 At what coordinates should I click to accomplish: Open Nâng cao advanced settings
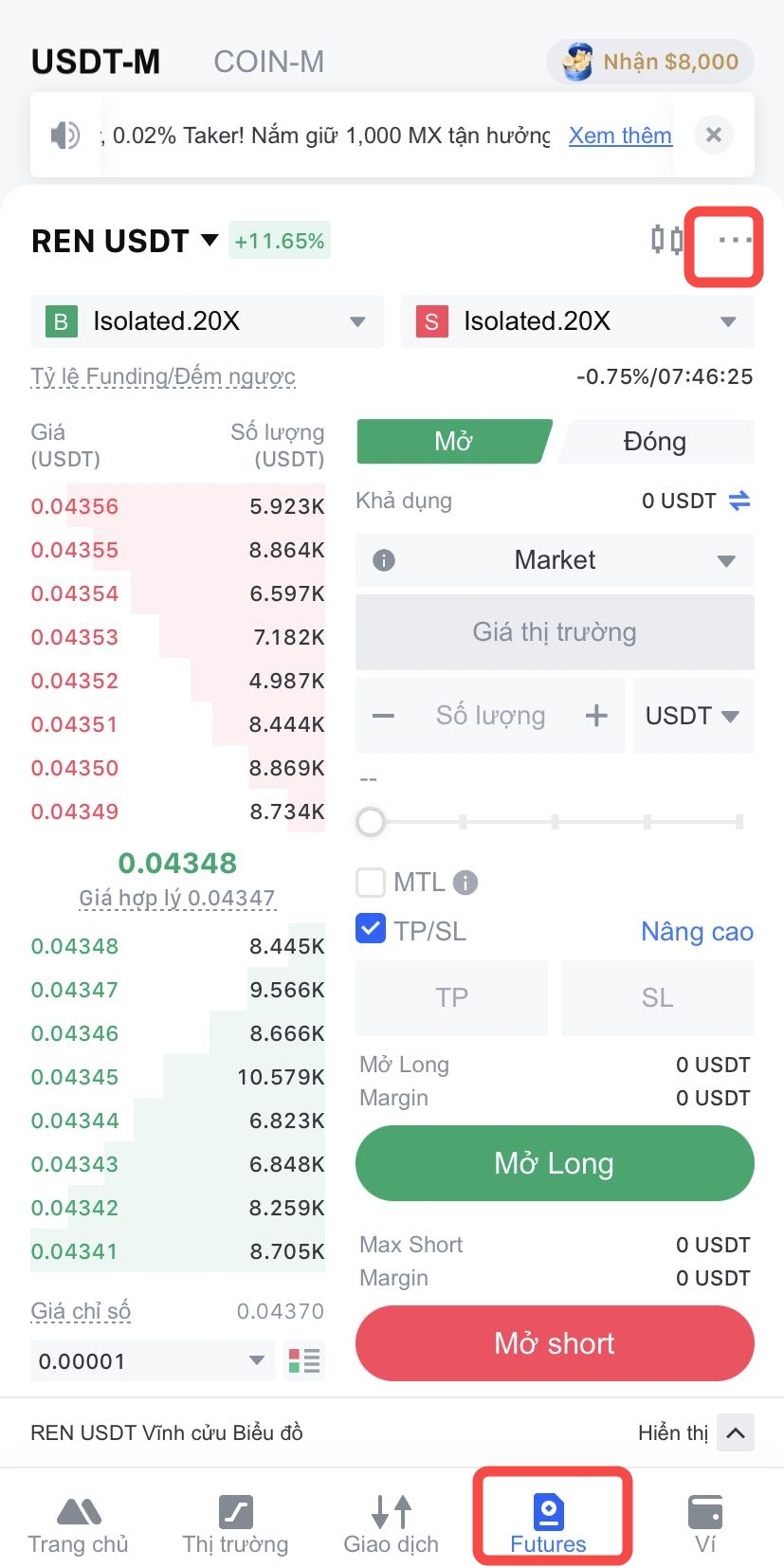[x=697, y=932]
